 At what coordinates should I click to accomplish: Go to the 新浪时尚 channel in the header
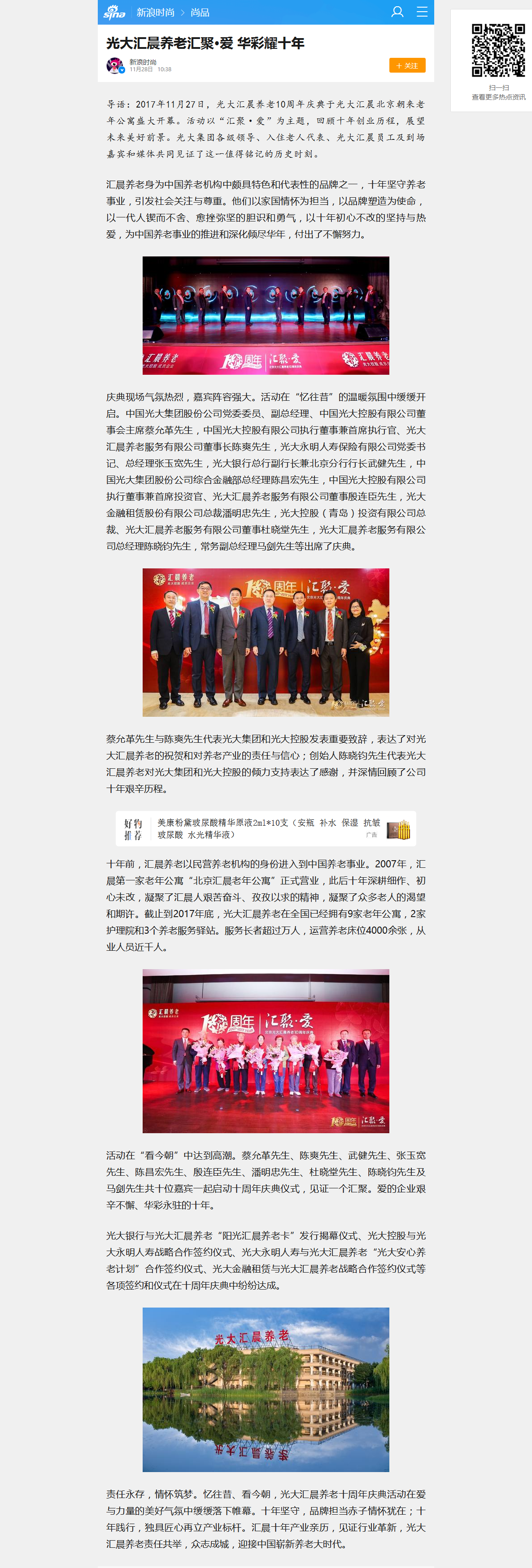(155, 12)
